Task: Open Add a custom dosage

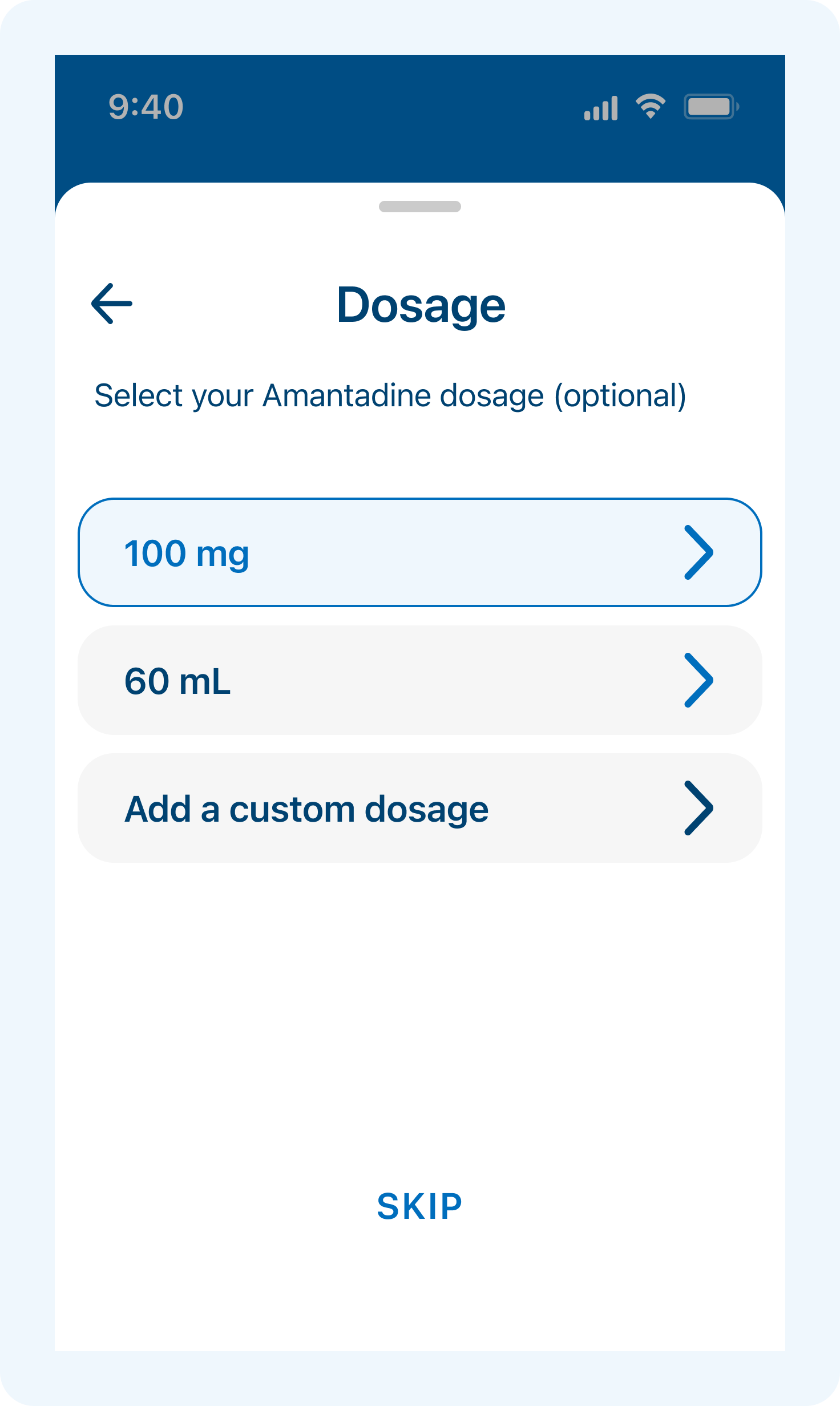Action: [419, 808]
